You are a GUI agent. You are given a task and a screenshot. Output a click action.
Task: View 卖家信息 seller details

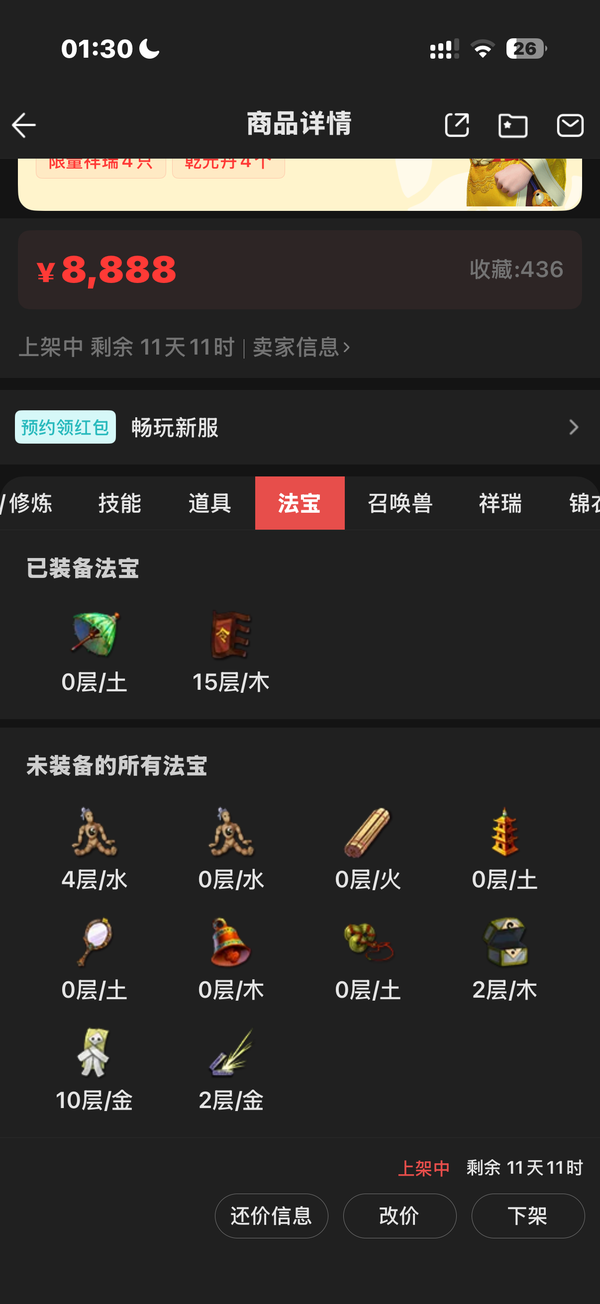click(x=301, y=347)
